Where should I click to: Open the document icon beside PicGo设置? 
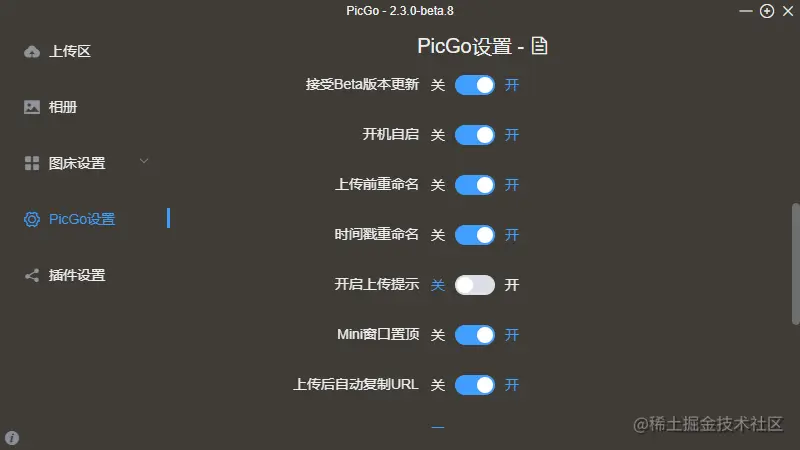tap(540, 46)
